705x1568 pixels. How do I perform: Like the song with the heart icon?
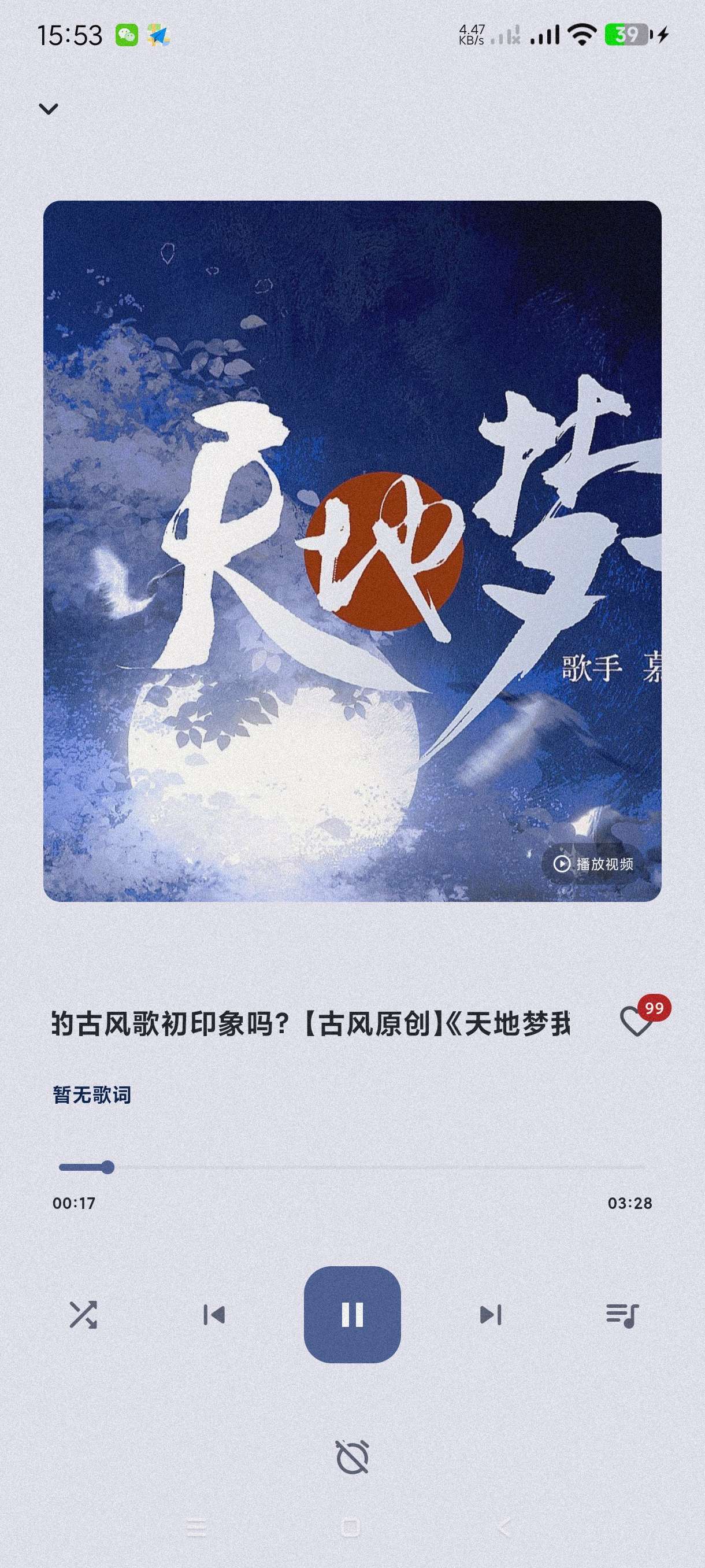(x=636, y=1023)
